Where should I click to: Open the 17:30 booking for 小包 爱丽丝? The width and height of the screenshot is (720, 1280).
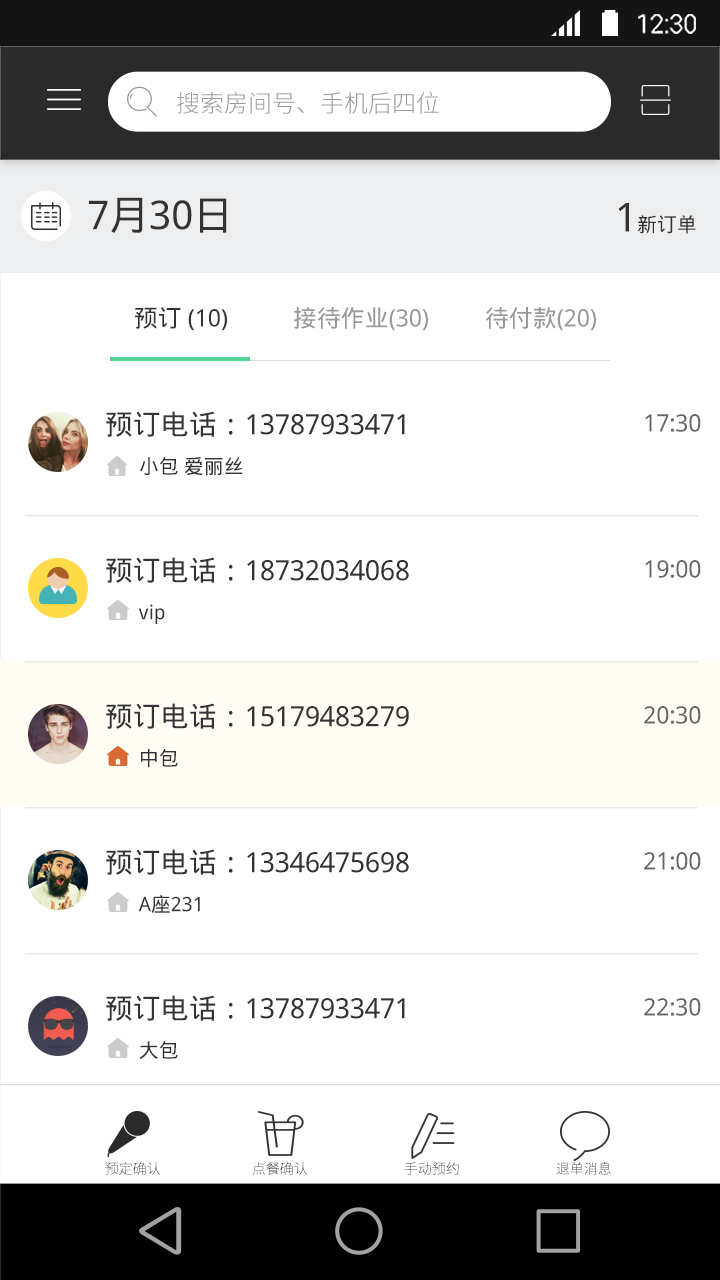point(360,442)
